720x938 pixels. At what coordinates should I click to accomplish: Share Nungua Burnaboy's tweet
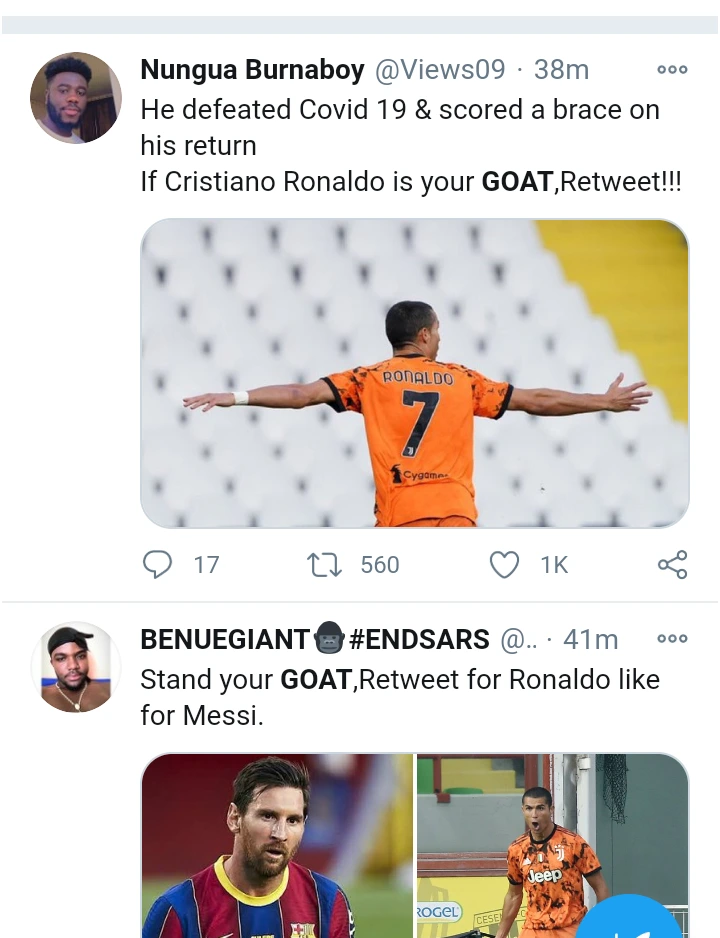pyautogui.click(x=672, y=565)
